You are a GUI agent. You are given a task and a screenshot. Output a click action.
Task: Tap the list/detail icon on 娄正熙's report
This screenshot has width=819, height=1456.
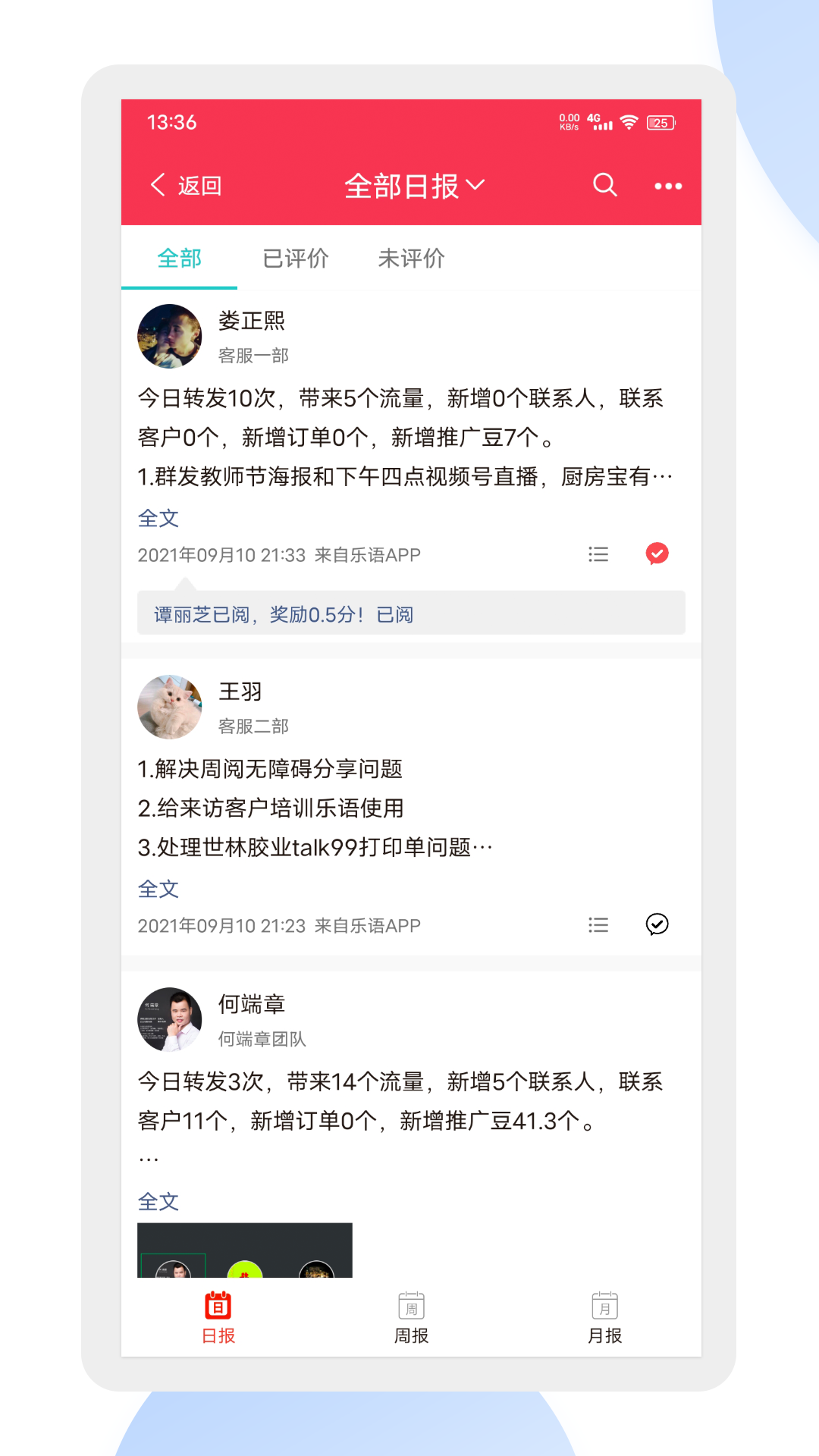[598, 554]
